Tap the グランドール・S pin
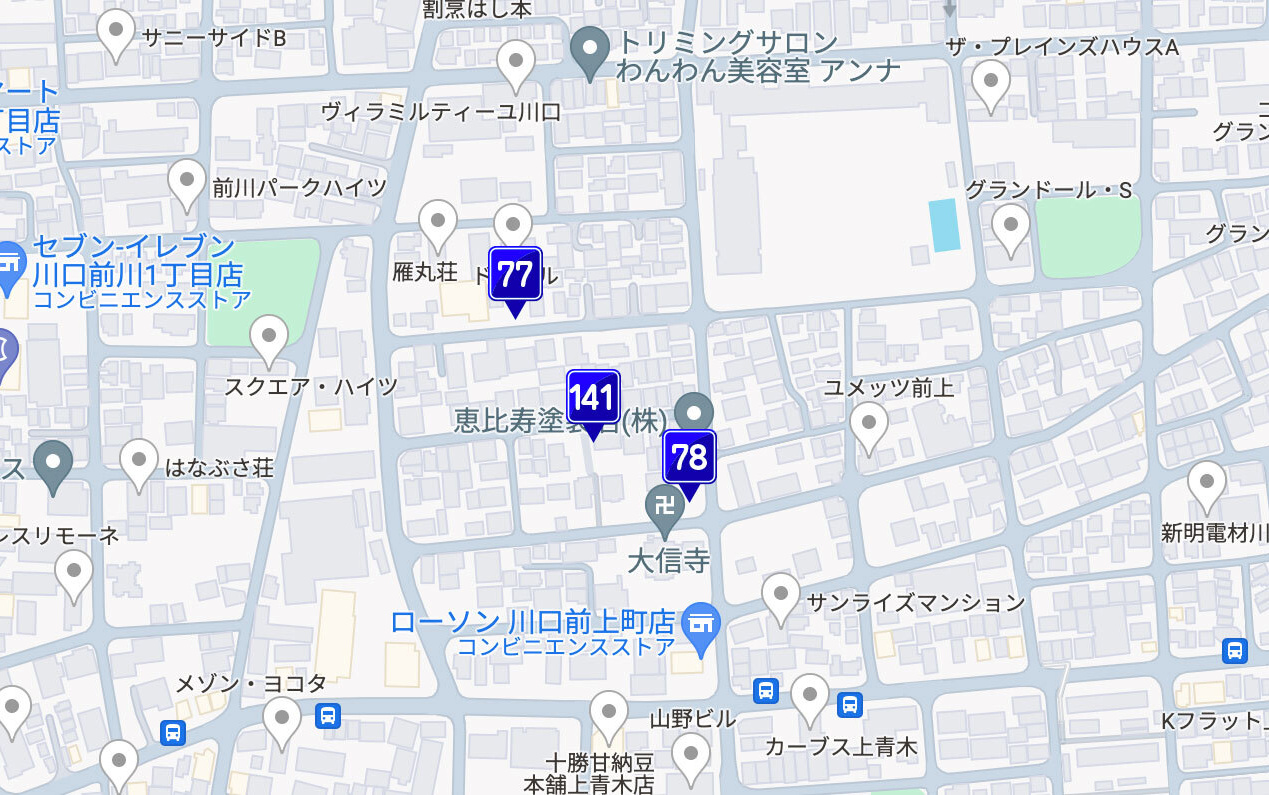The width and height of the screenshot is (1269, 795). pyautogui.click(x=1010, y=225)
